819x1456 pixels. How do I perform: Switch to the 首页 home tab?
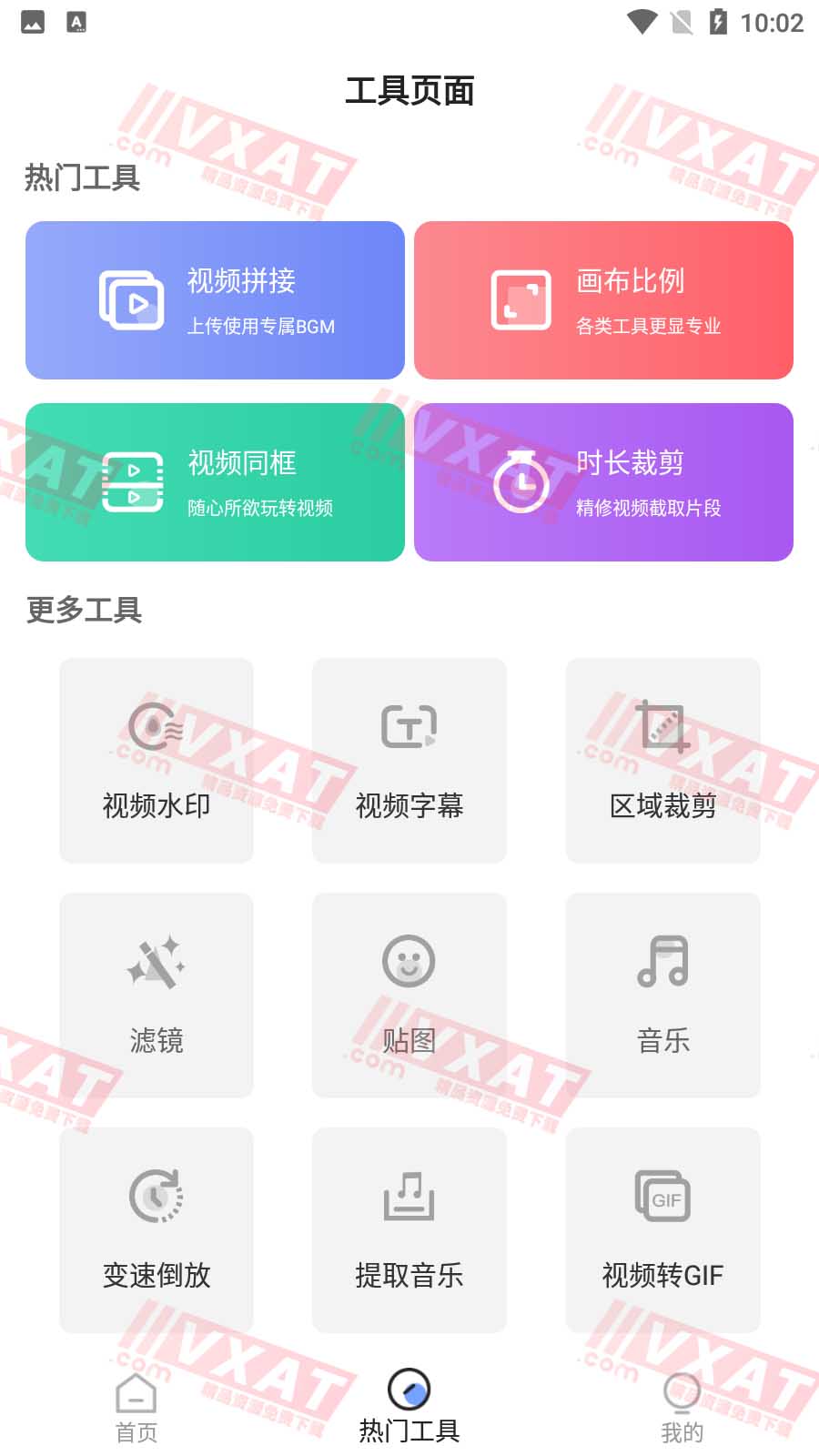(x=135, y=1406)
